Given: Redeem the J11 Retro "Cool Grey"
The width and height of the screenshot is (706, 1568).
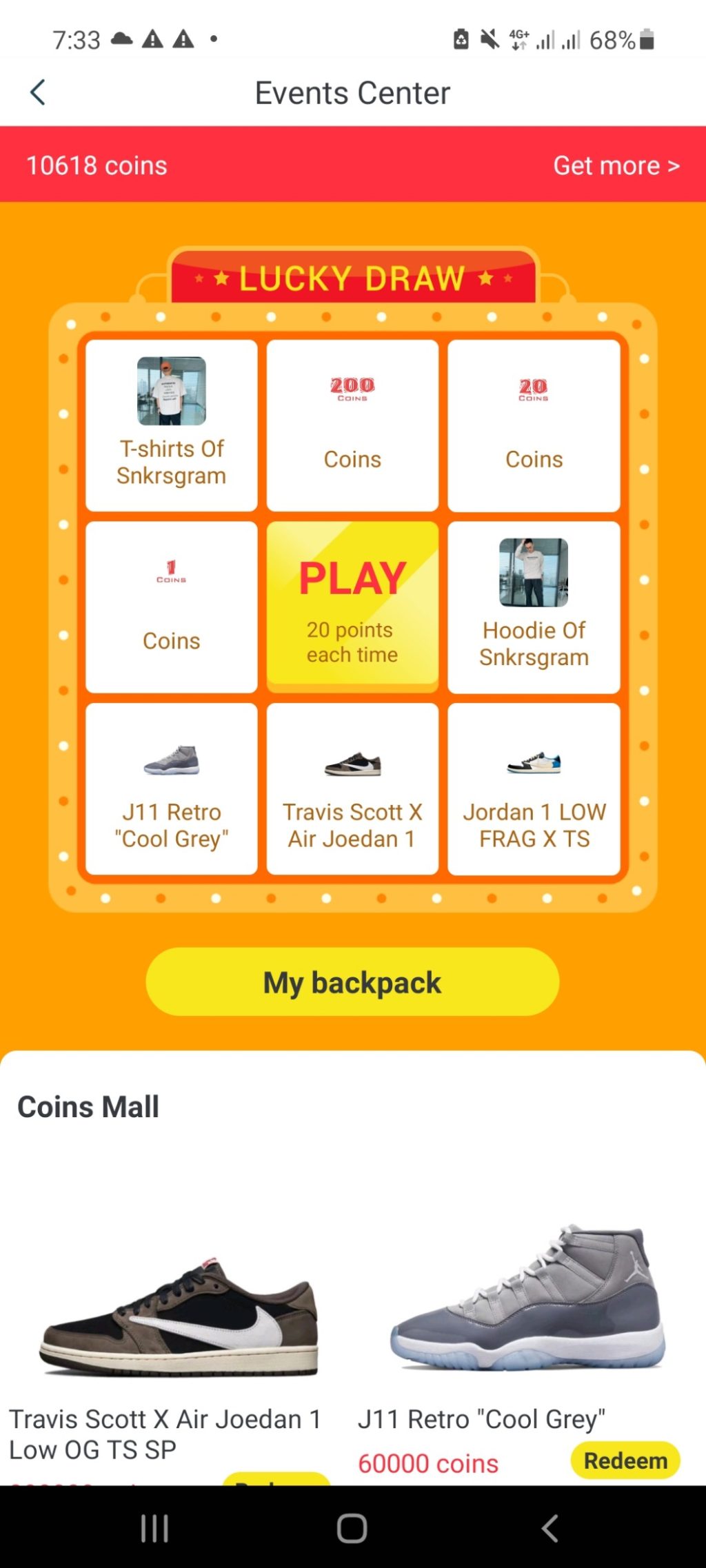Looking at the screenshot, I should coord(625,1460).
